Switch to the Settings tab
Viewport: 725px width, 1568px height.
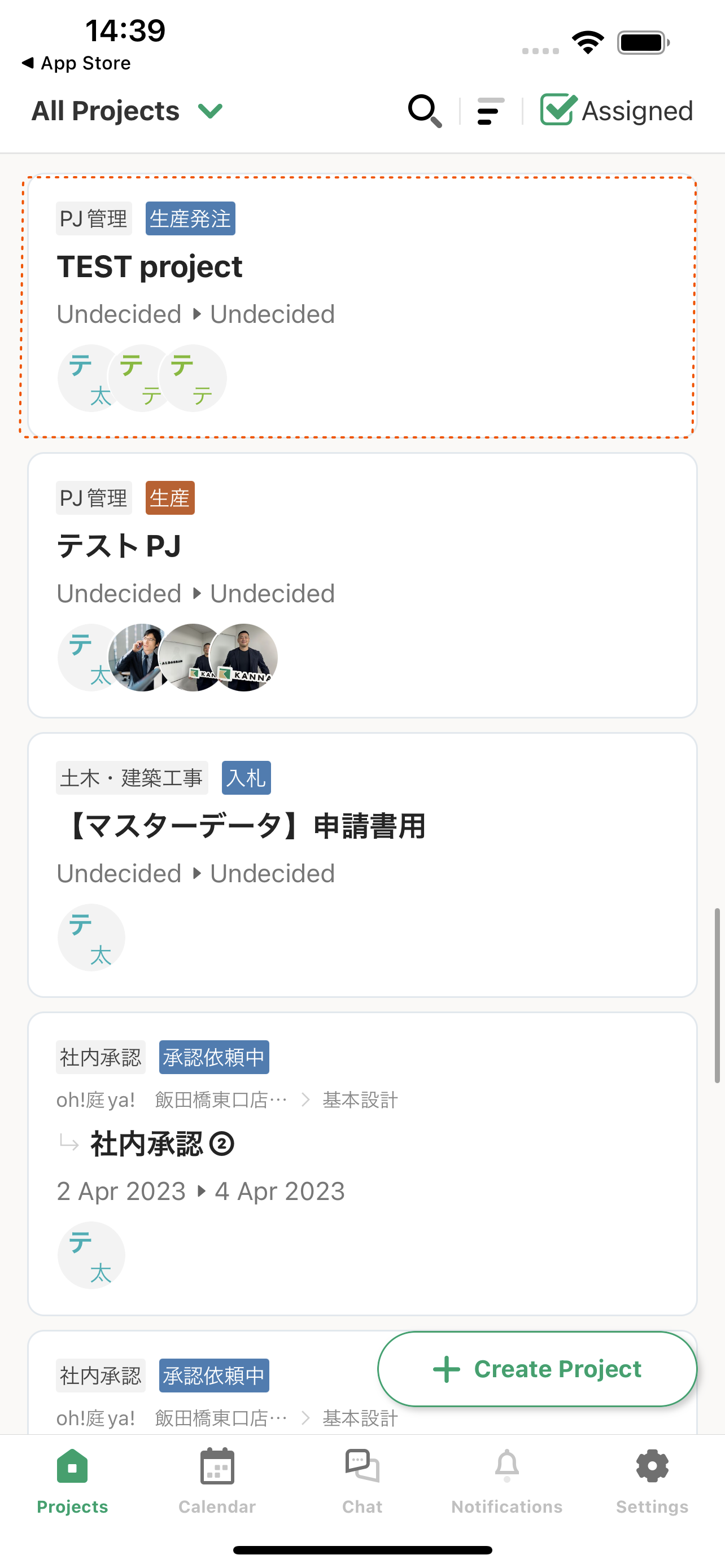coord(652,1485)
